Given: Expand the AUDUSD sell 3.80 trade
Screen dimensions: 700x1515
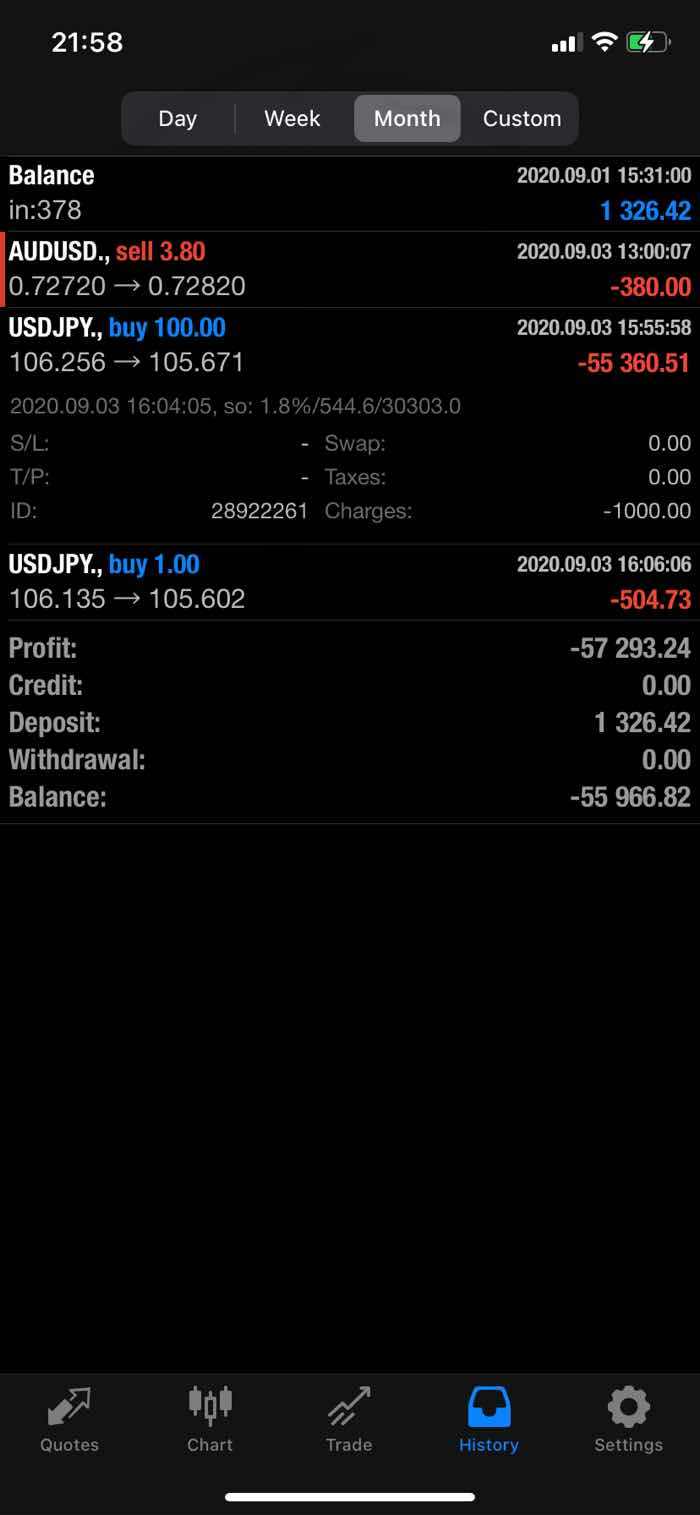Looking at the screenshot, I should [x=350, y=270].
